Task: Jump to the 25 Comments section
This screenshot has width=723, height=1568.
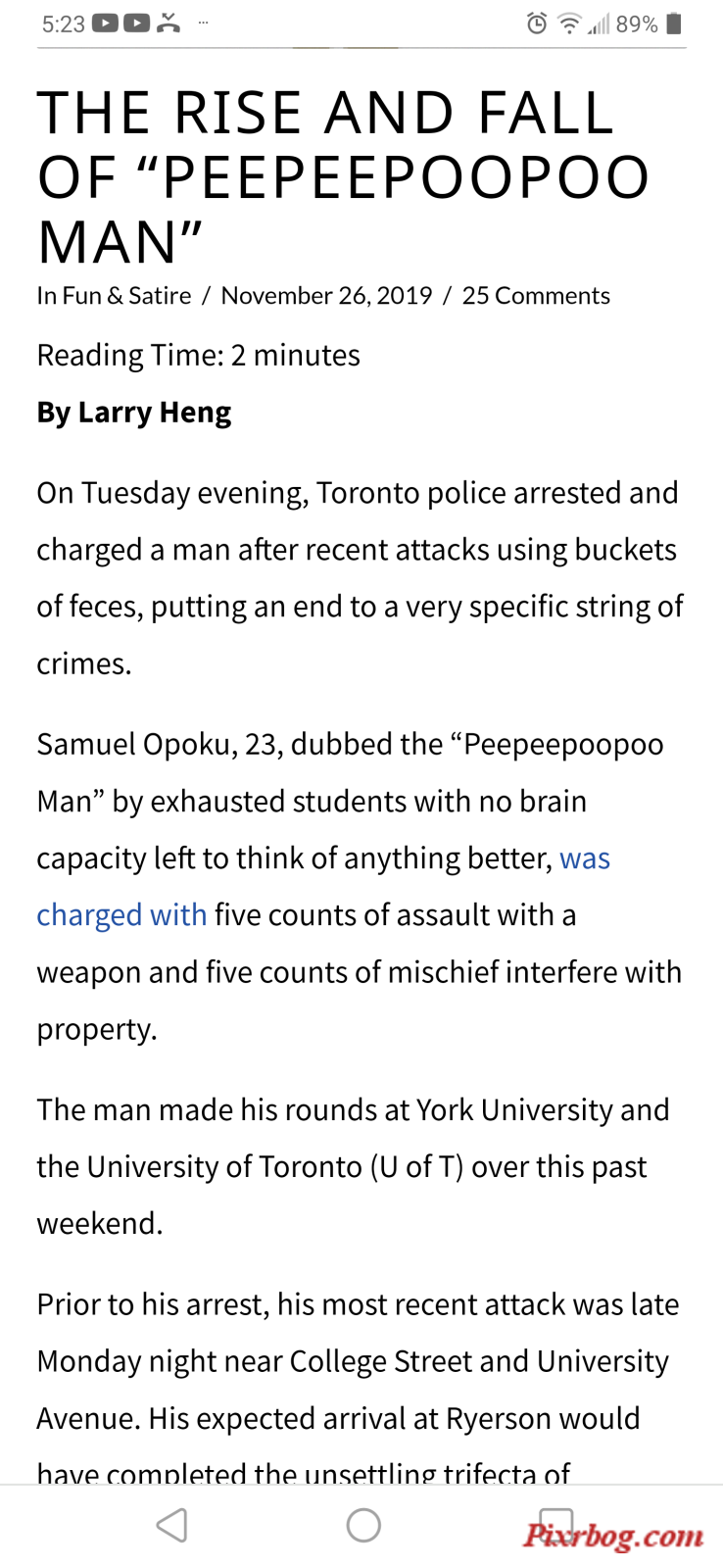Action: pyautogui.click(x=536, y=296)
